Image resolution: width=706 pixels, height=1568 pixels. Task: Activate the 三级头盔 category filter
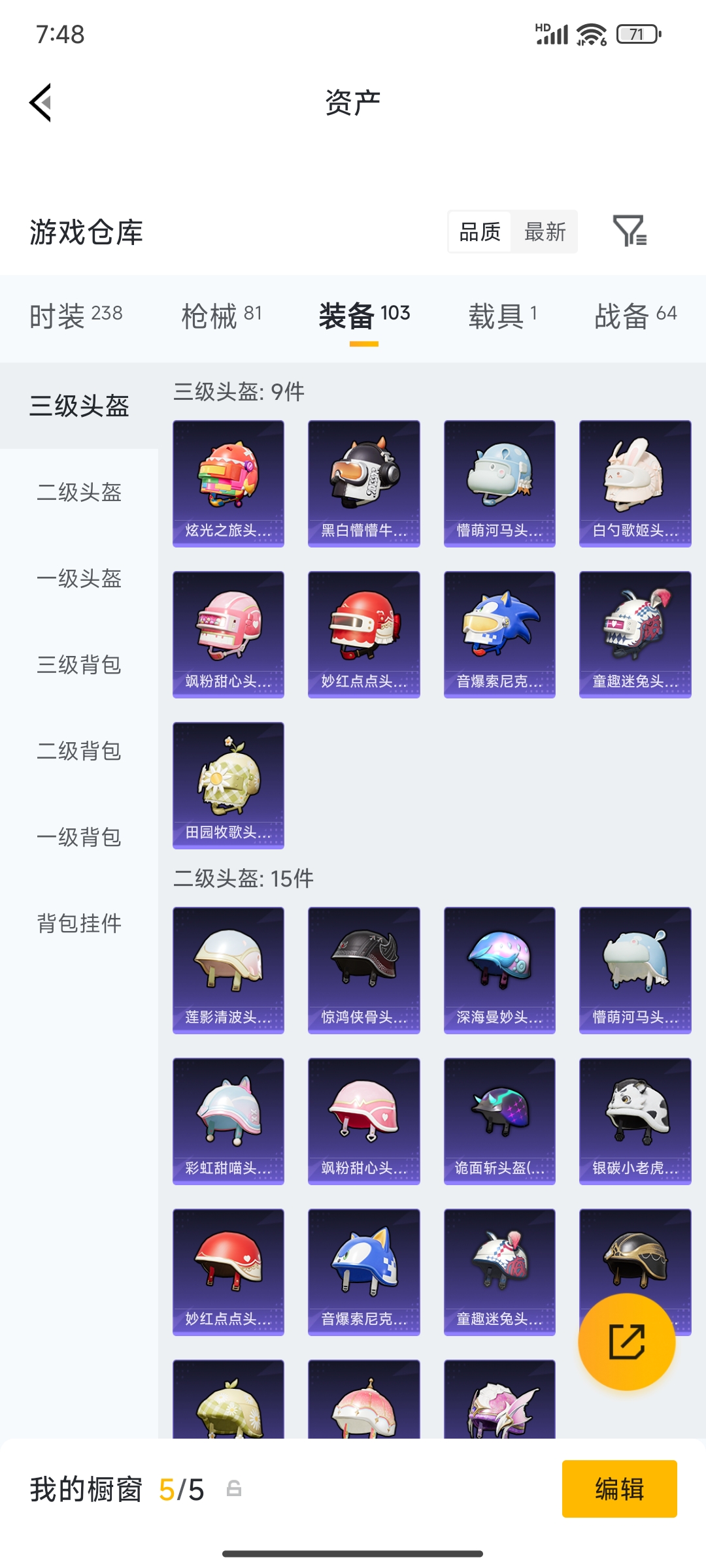click(78, 405)
